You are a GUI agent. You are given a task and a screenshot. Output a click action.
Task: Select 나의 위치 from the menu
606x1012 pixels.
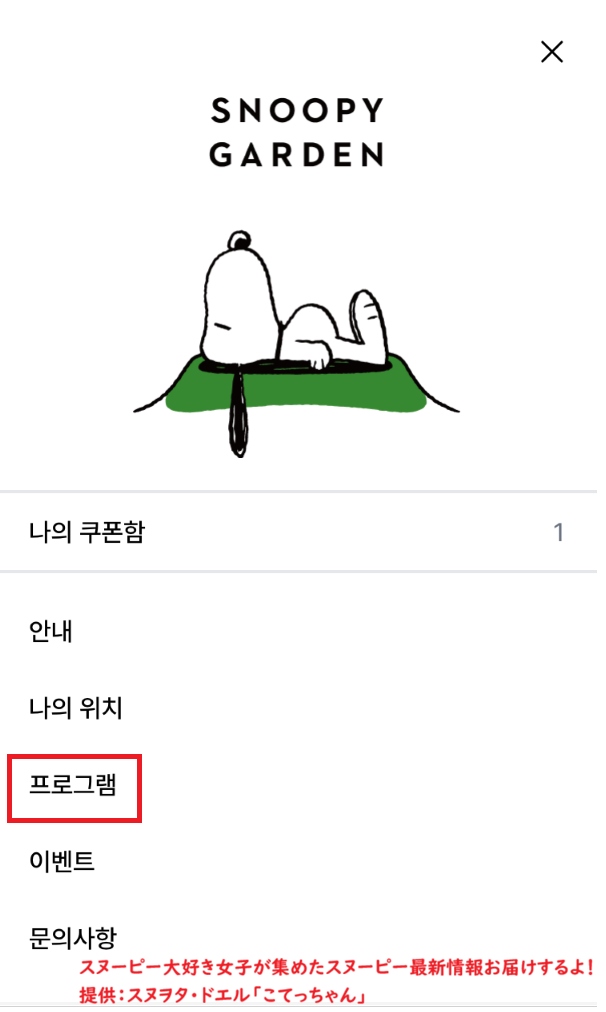click(x=75, y=709)
